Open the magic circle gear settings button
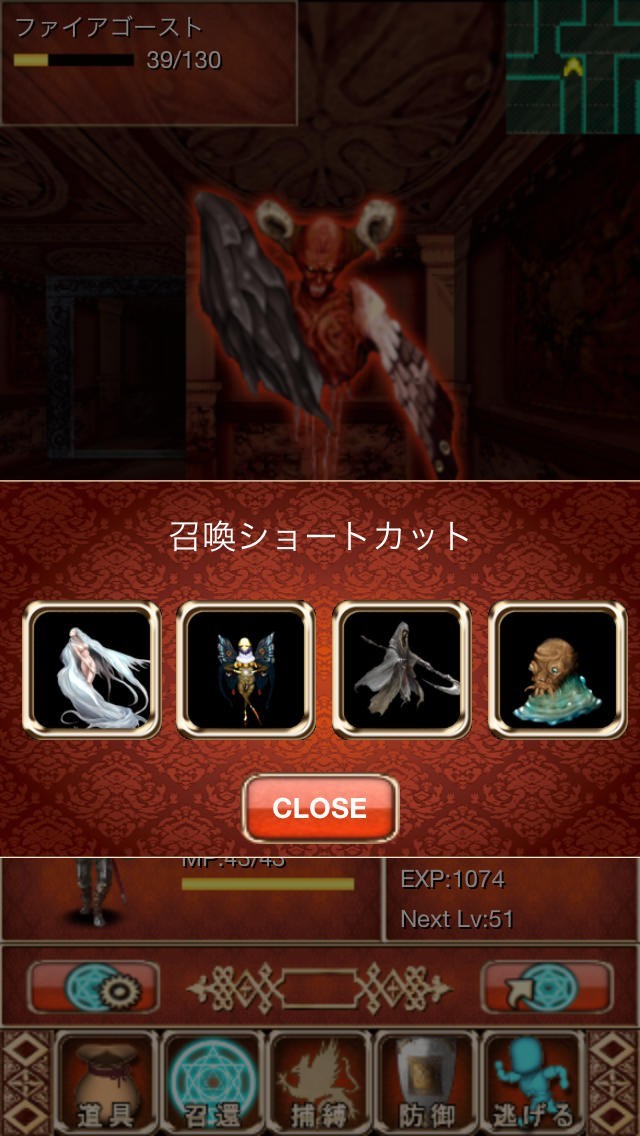640x1136 pixels. (x=93, y=988)
